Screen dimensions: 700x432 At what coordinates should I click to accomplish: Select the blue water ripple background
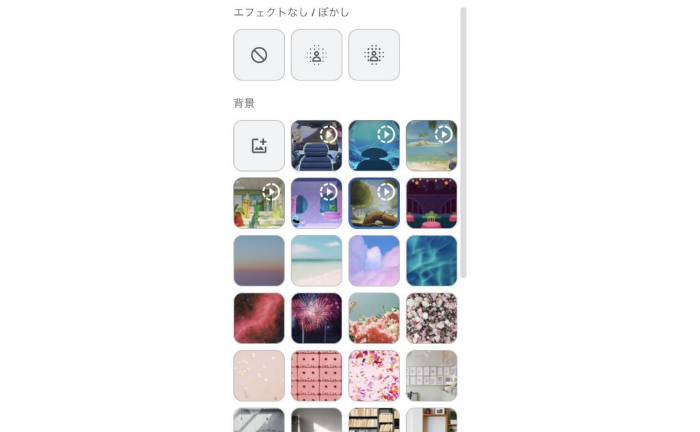(x=431, y=261)
